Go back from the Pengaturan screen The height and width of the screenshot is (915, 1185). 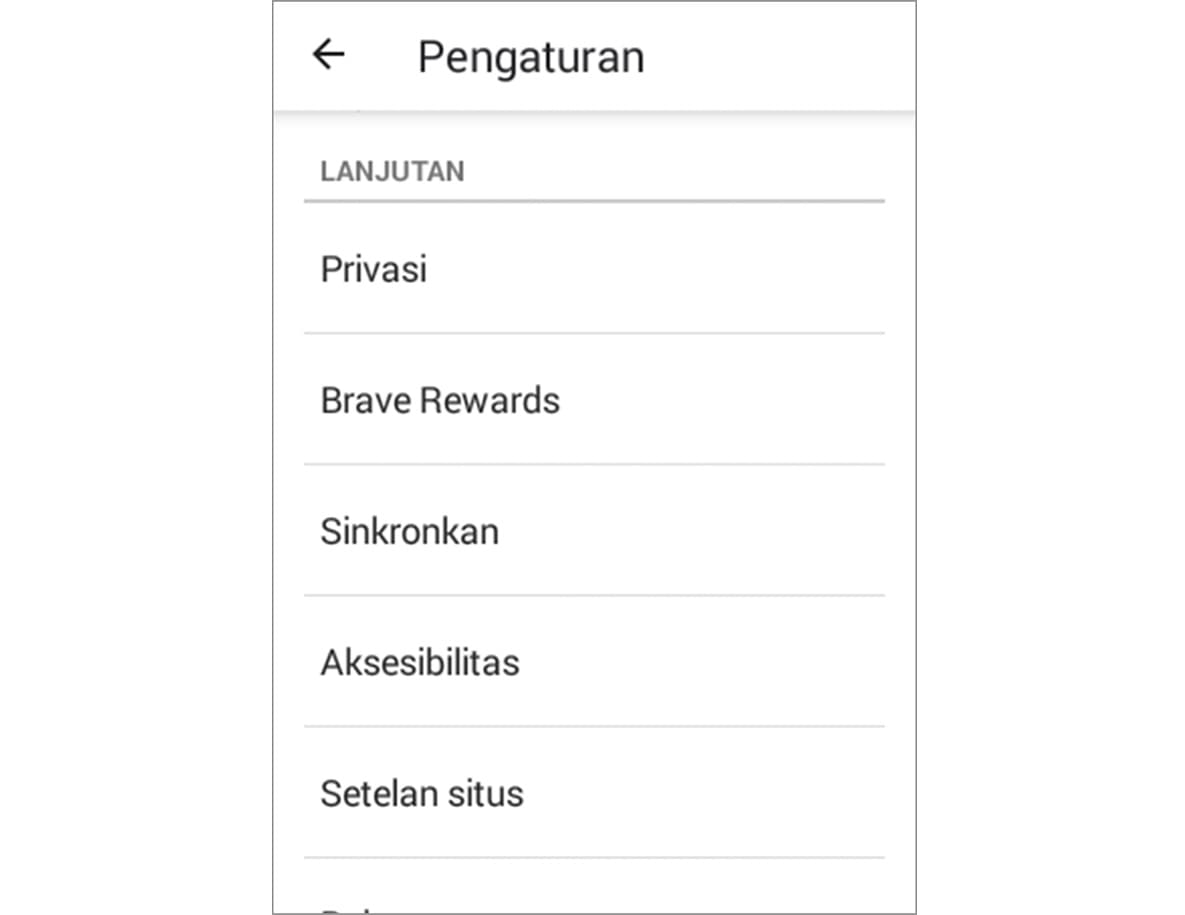(x=328, y=55)
